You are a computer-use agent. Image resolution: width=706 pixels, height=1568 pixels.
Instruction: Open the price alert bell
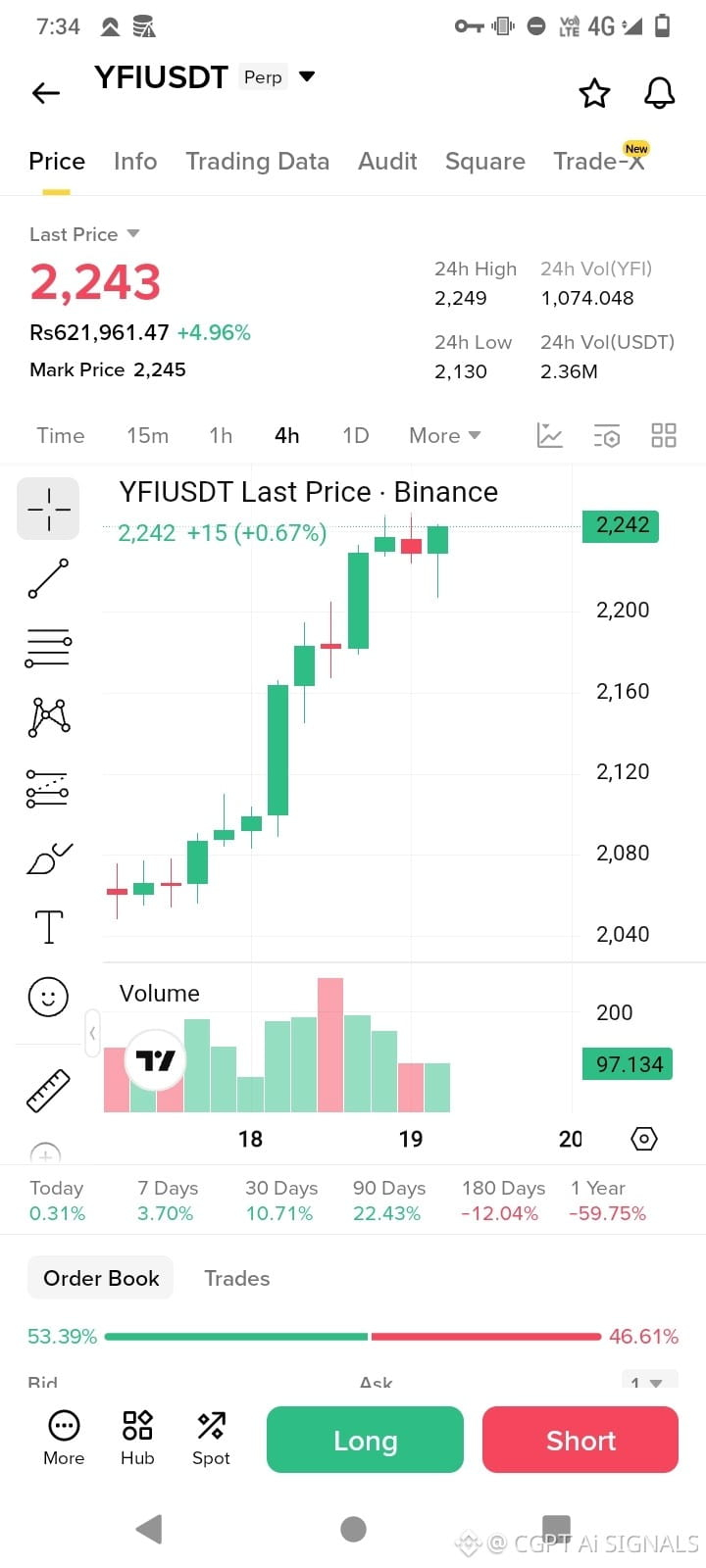pos(659,93)
